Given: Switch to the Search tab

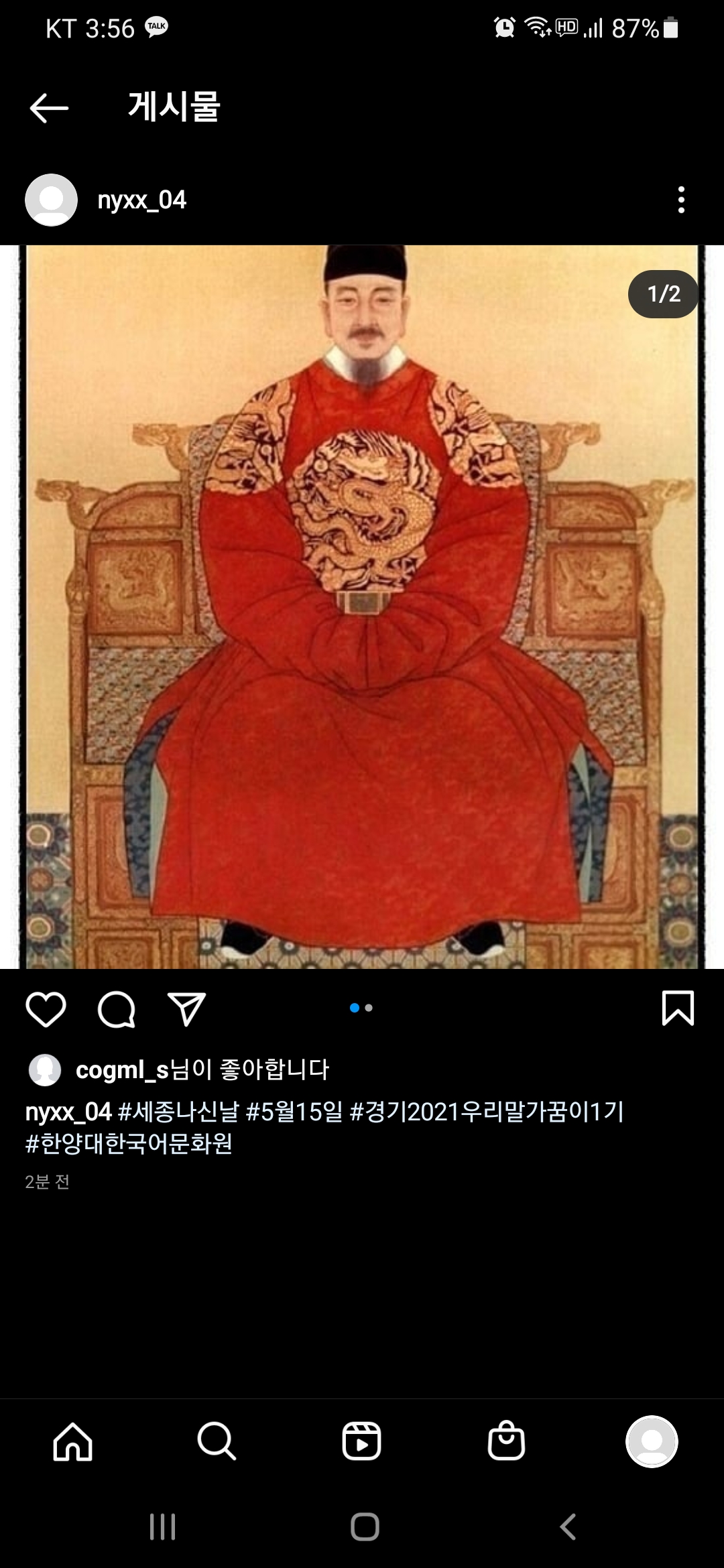Looking at the screenshot, I should pyautogui.click(x=217, y=1441).
